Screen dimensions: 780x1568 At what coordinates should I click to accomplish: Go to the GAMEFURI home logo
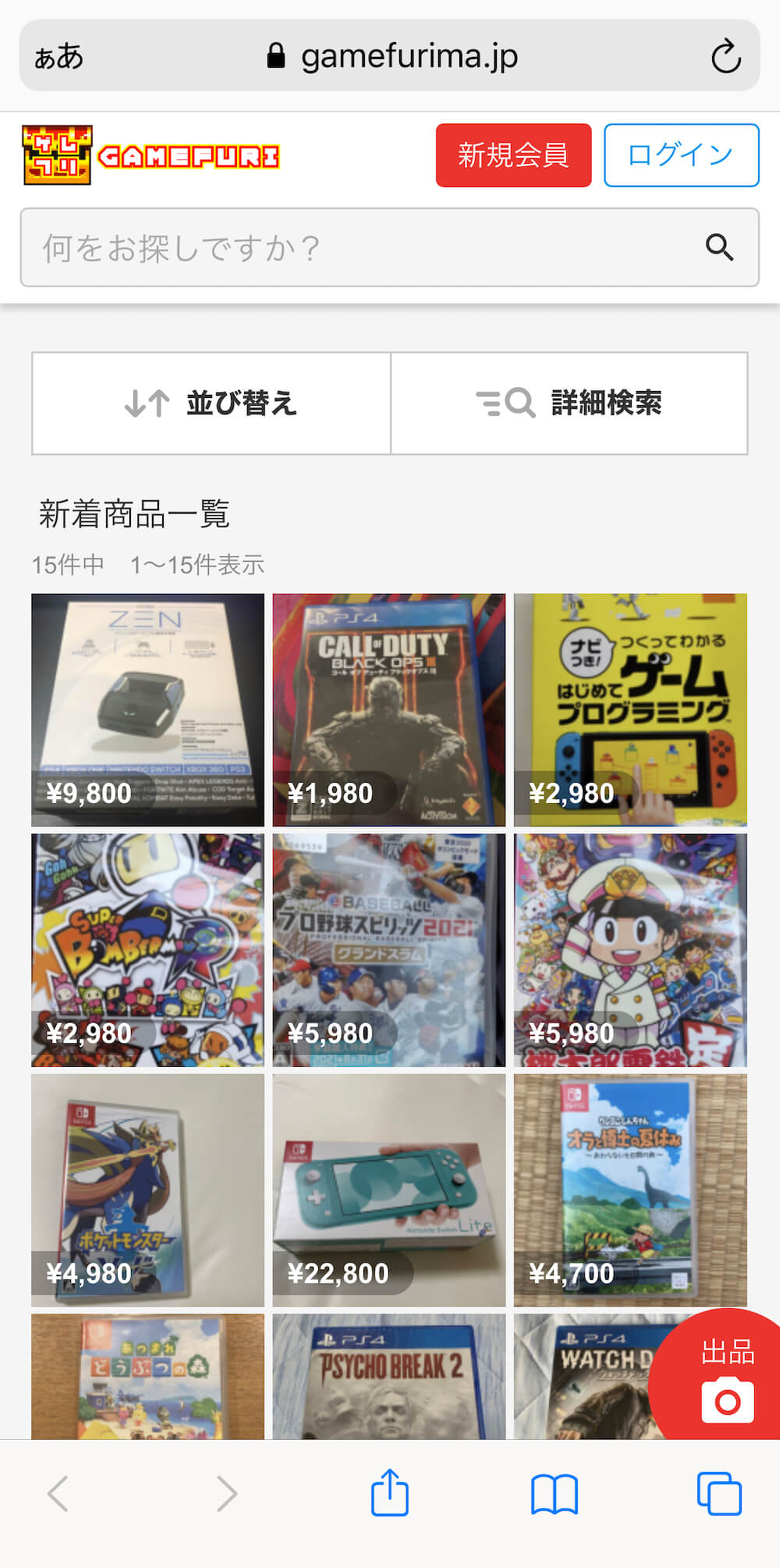151,156
